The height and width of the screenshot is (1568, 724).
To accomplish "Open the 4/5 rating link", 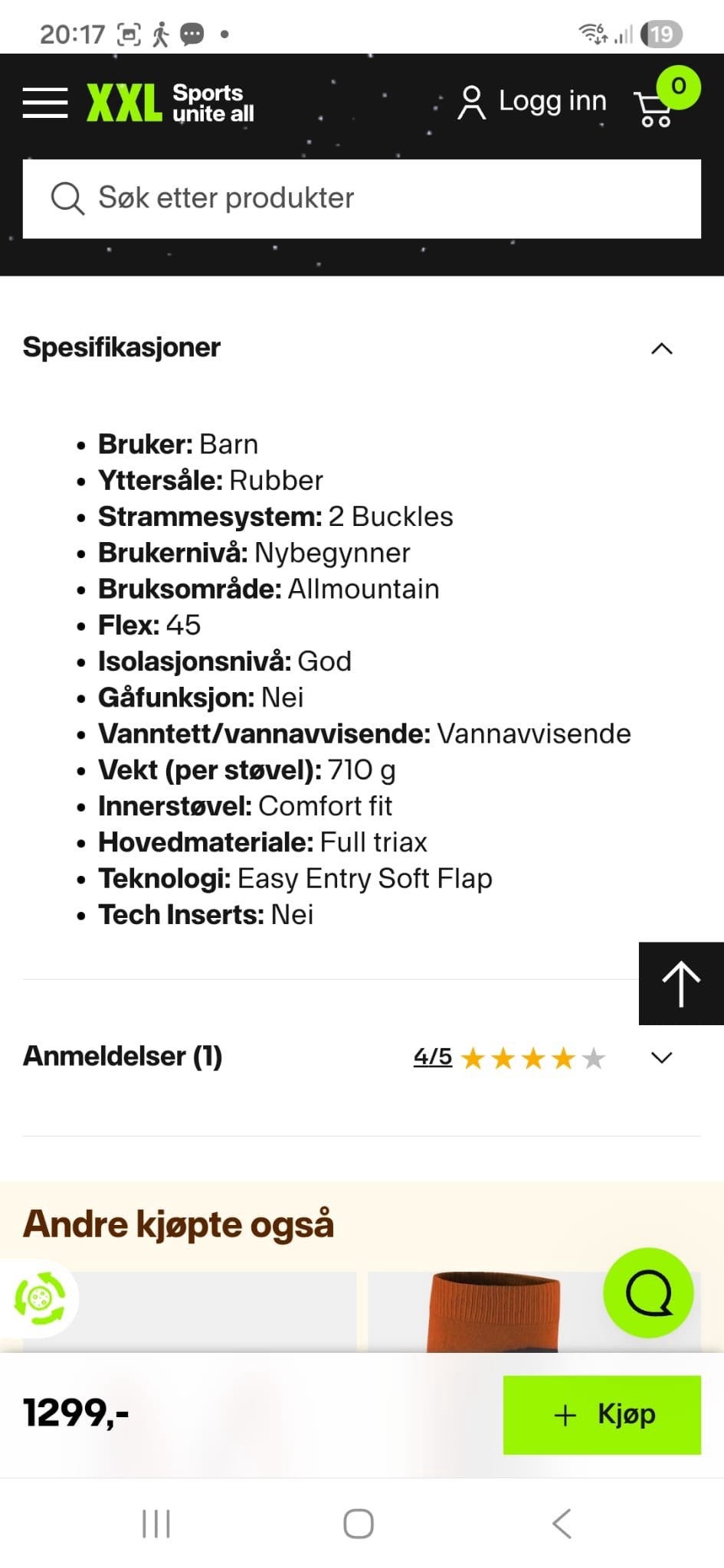I will [x=431, y=1057].
